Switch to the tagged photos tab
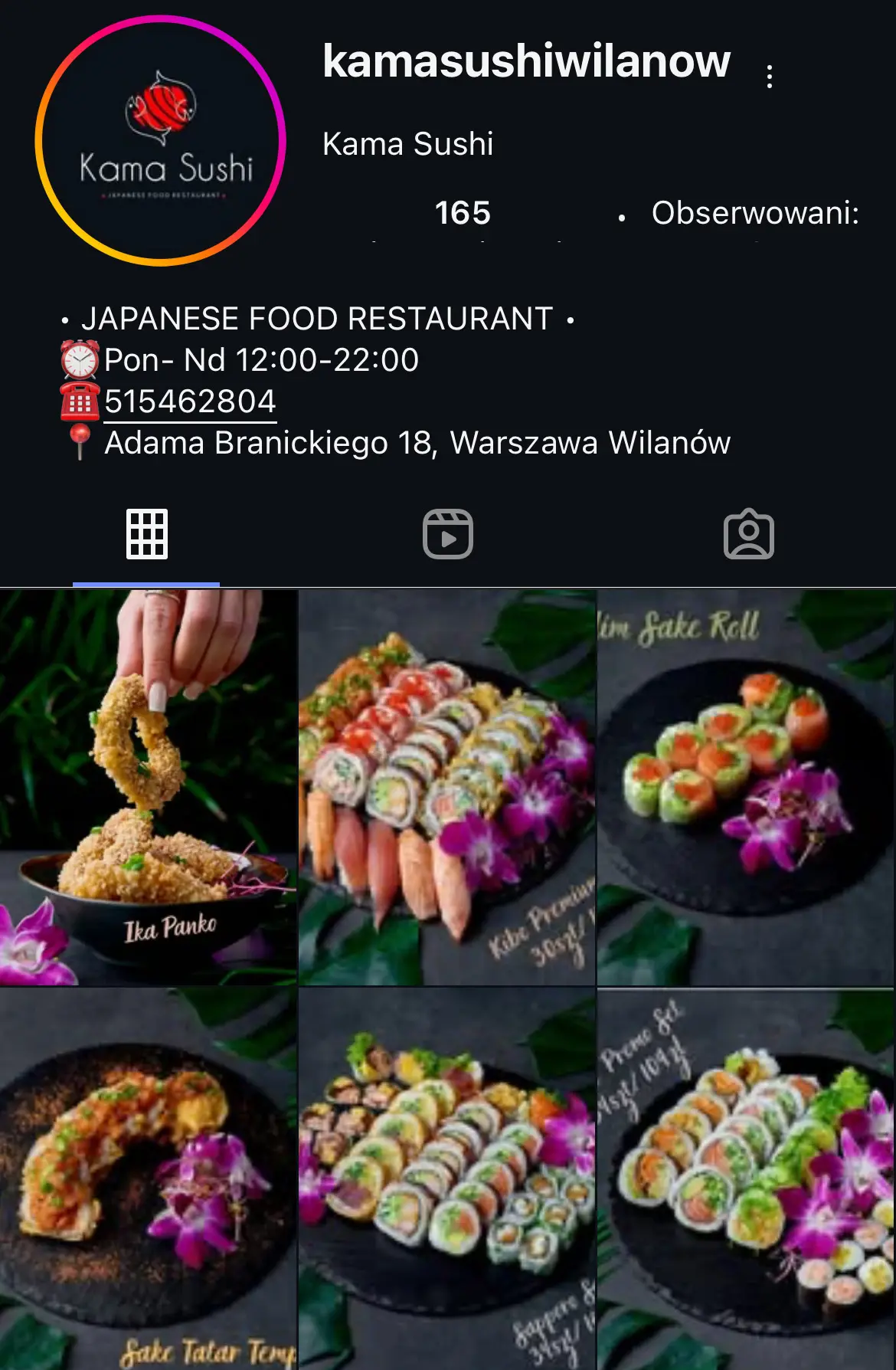The width and height of the screenshot is (896, 1370). 748,534
